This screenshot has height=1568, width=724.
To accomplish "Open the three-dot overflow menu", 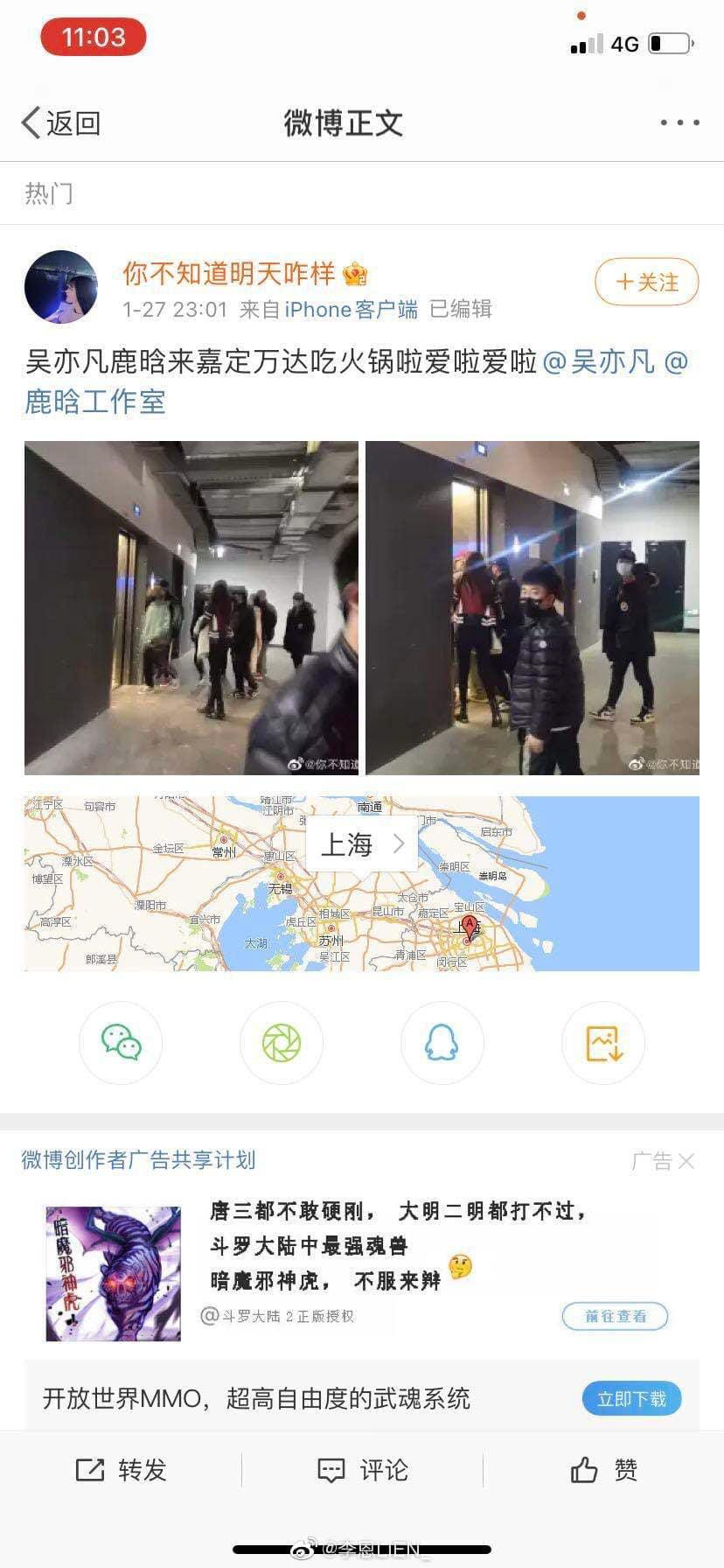I will pyautogui.click(x=679, y=123).
